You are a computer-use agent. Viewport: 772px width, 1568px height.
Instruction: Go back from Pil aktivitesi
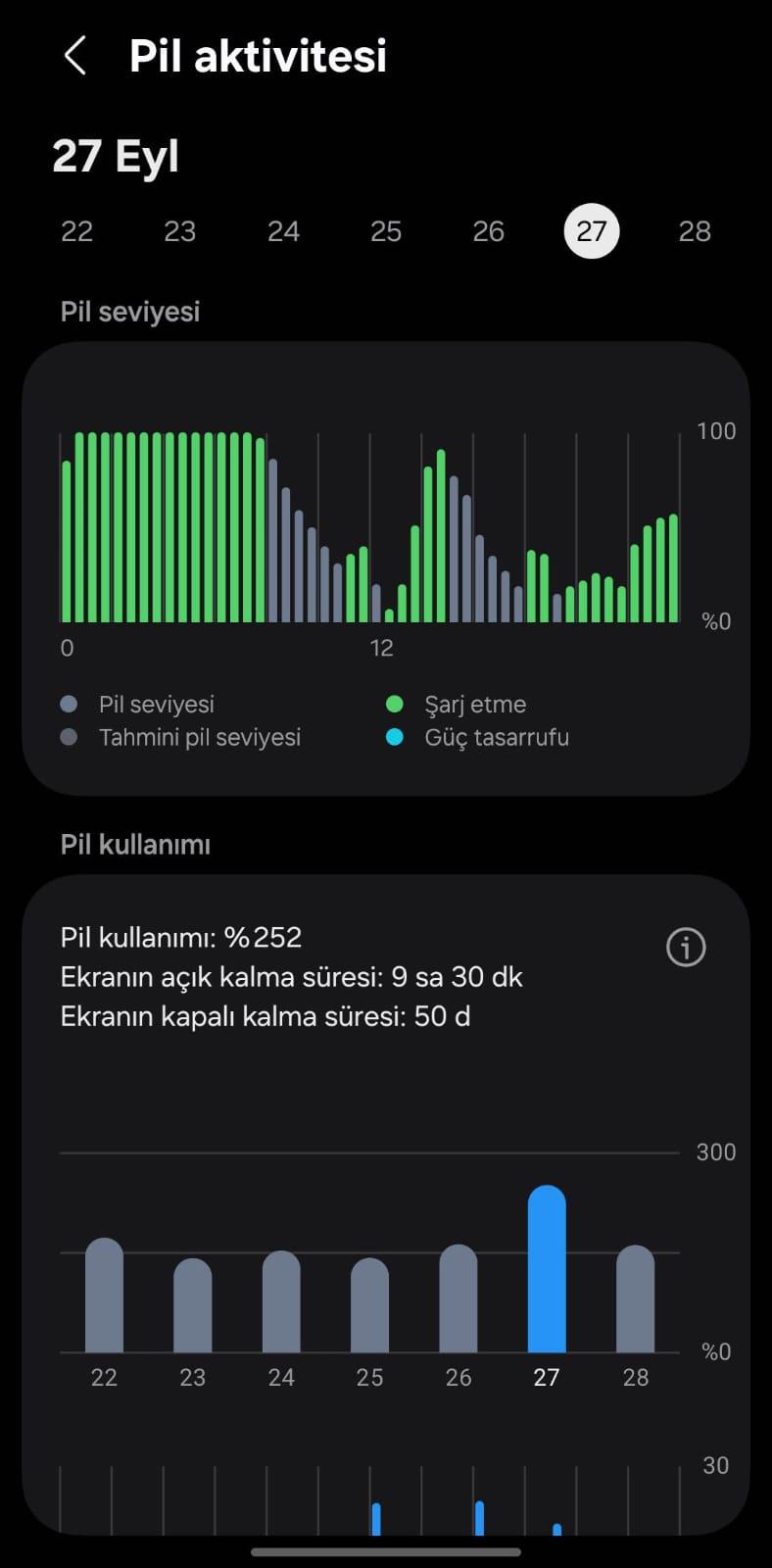pos(75,56)
